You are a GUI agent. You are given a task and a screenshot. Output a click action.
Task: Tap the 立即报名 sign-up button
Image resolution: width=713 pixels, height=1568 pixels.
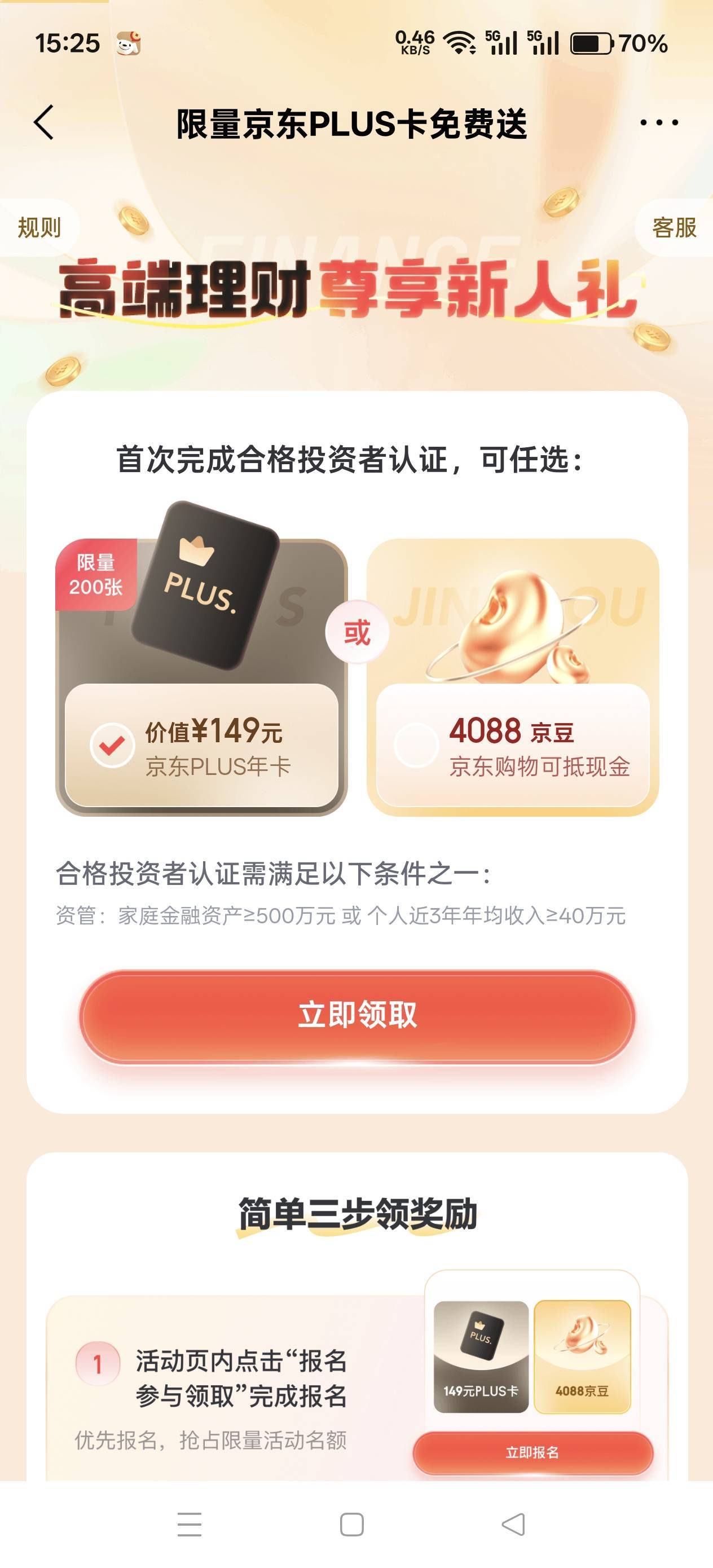point(532,1452)
